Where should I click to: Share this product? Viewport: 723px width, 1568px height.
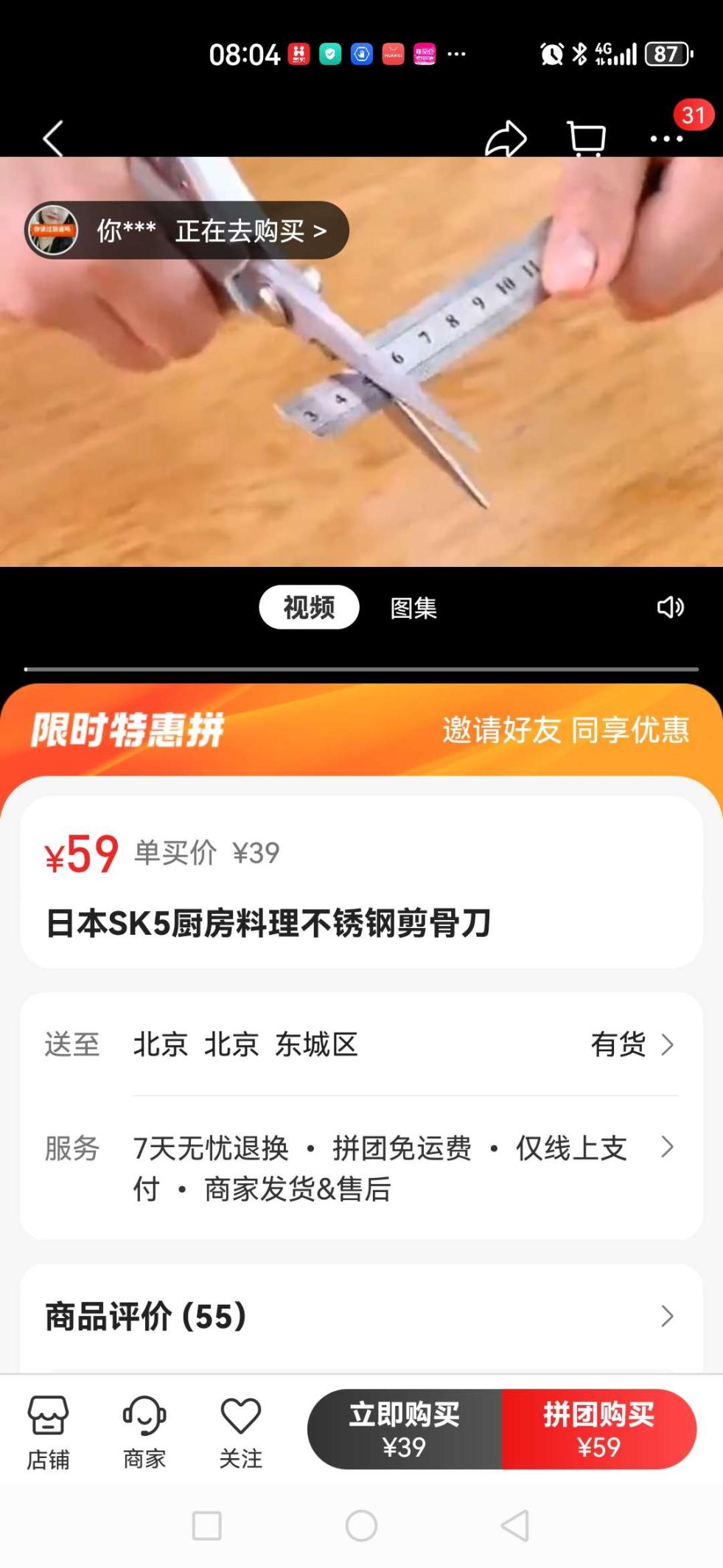(x=506, y=139)
